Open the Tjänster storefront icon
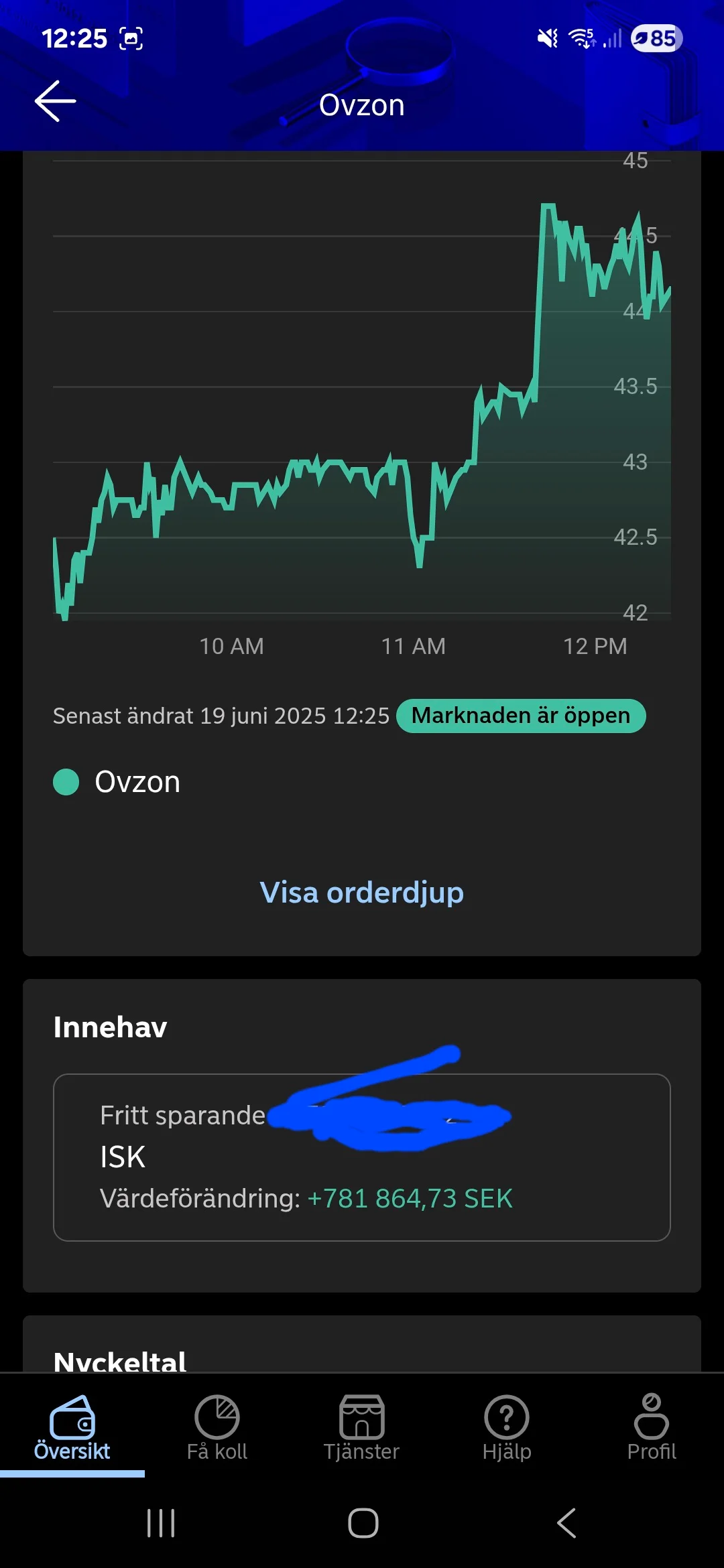Viewport: 724px width, 1568px height. coord(362,1416)
